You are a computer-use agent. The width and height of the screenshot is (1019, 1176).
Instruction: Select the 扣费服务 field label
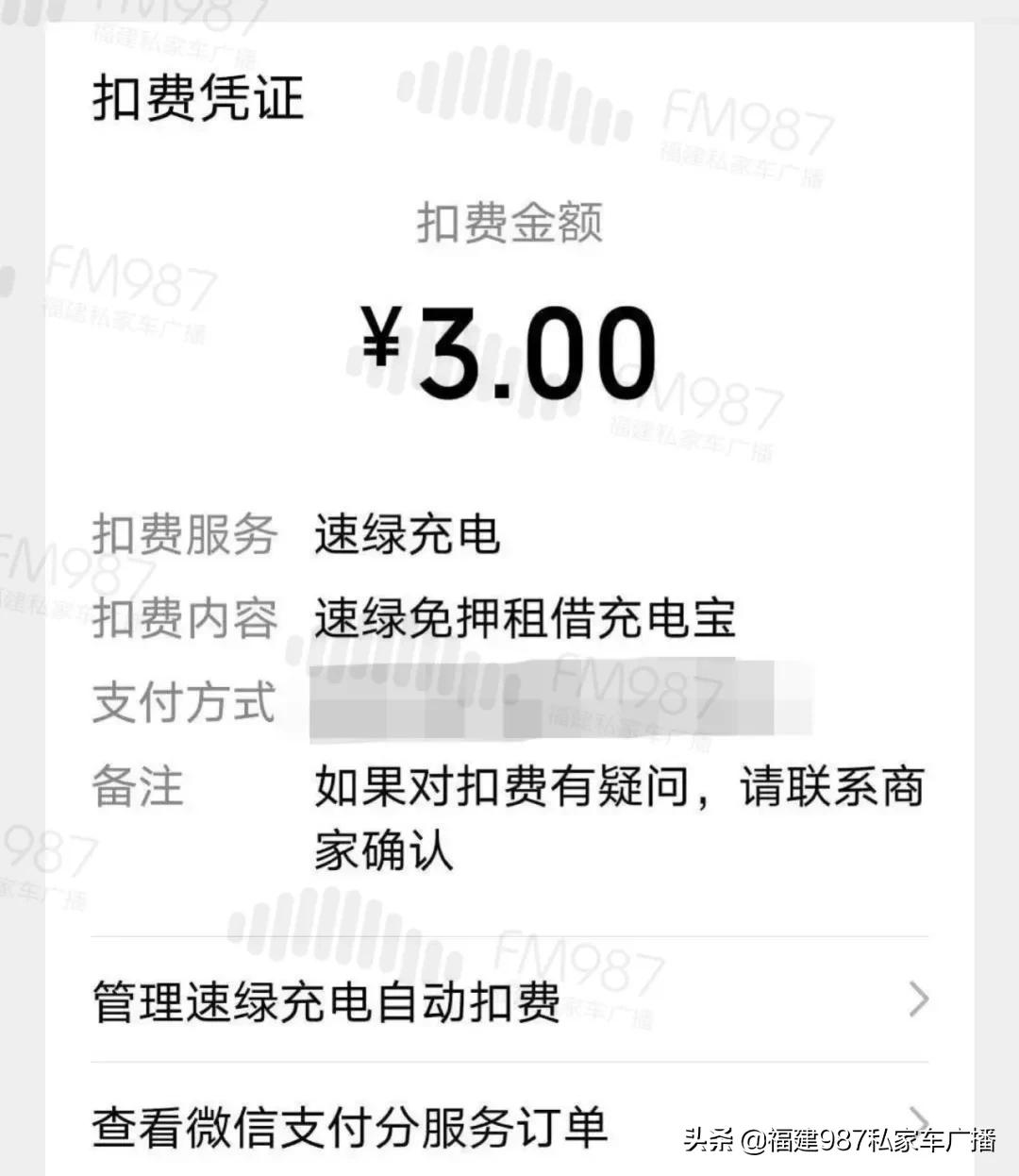click(183, 535)
